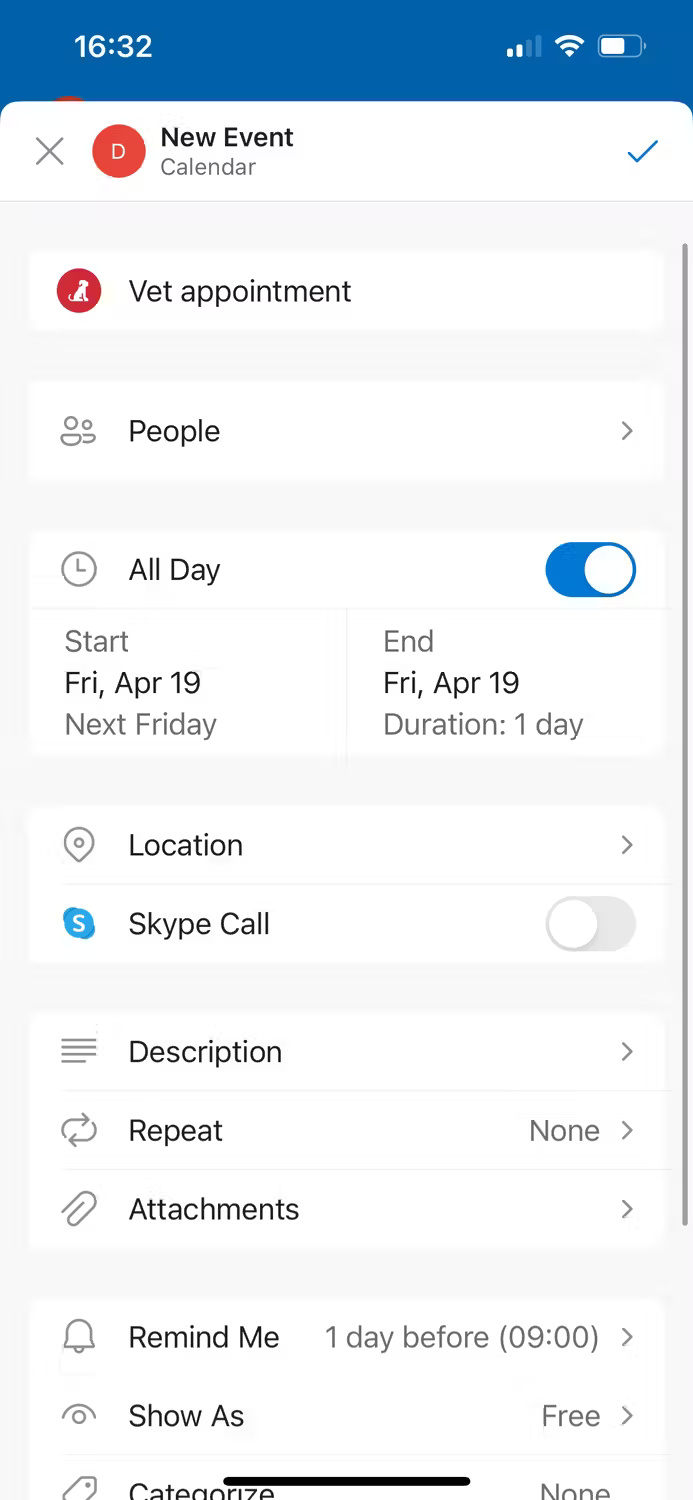This screenshot has height=1500, width=693.
Task: Save the event with the checkmark
Action: tap(642, 152)
